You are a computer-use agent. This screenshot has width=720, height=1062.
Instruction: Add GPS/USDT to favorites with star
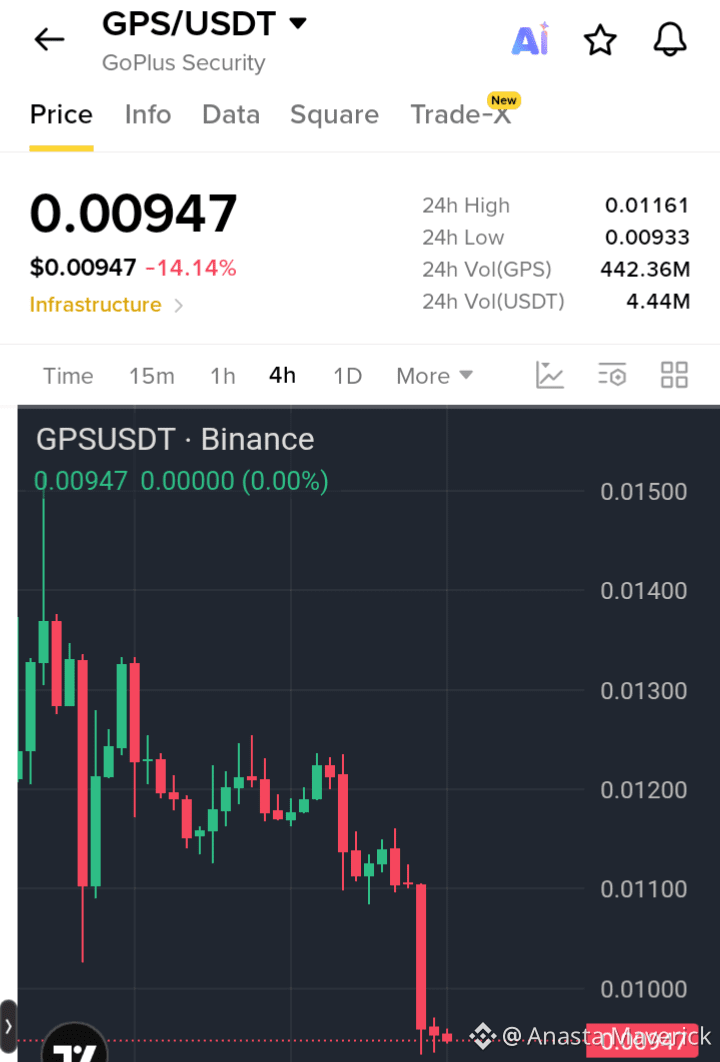[600, 40]
